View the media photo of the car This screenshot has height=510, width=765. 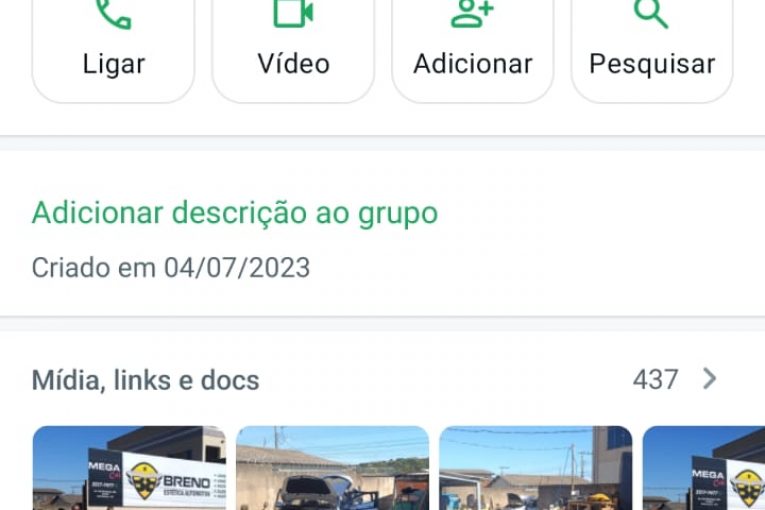[x=332, y=468]
